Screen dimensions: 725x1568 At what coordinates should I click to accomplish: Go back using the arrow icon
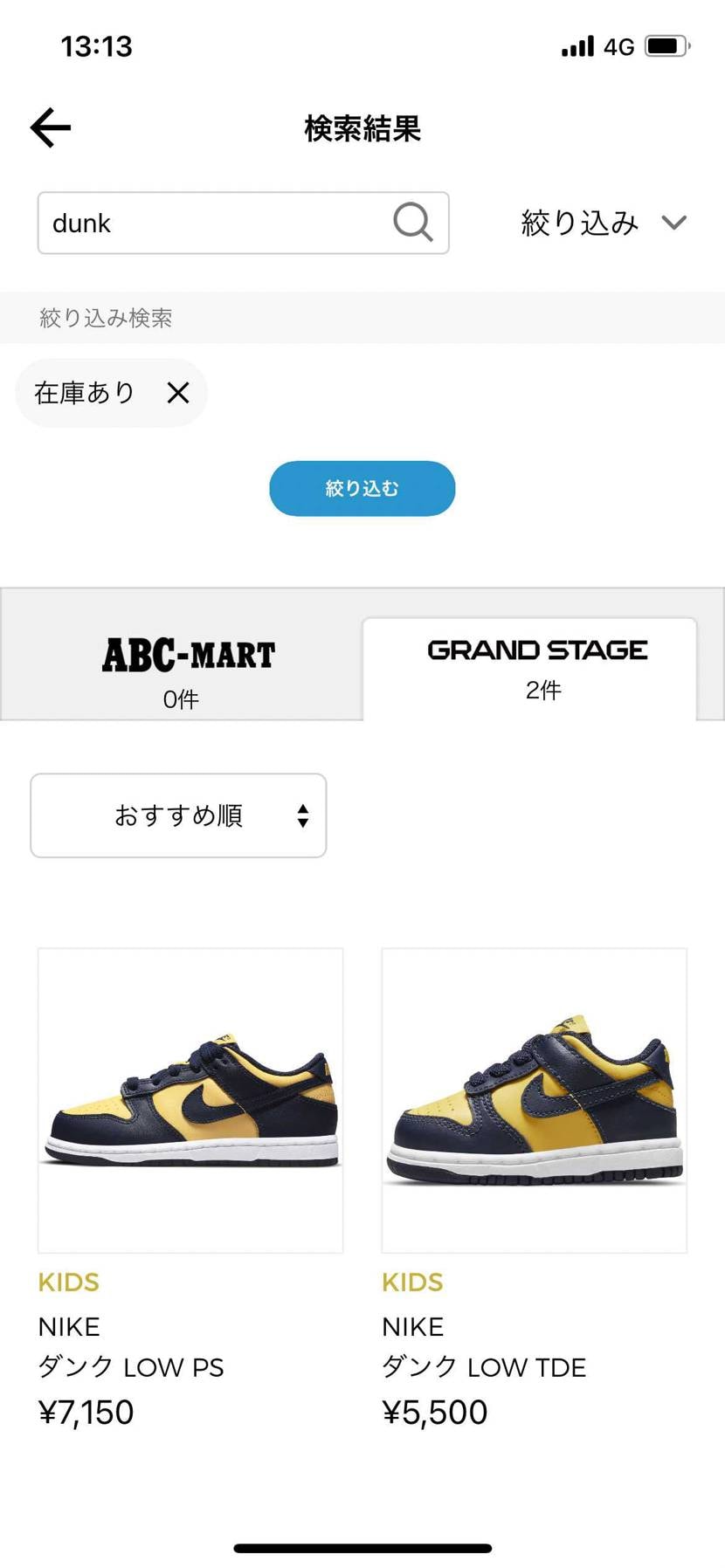click(51, 128)
